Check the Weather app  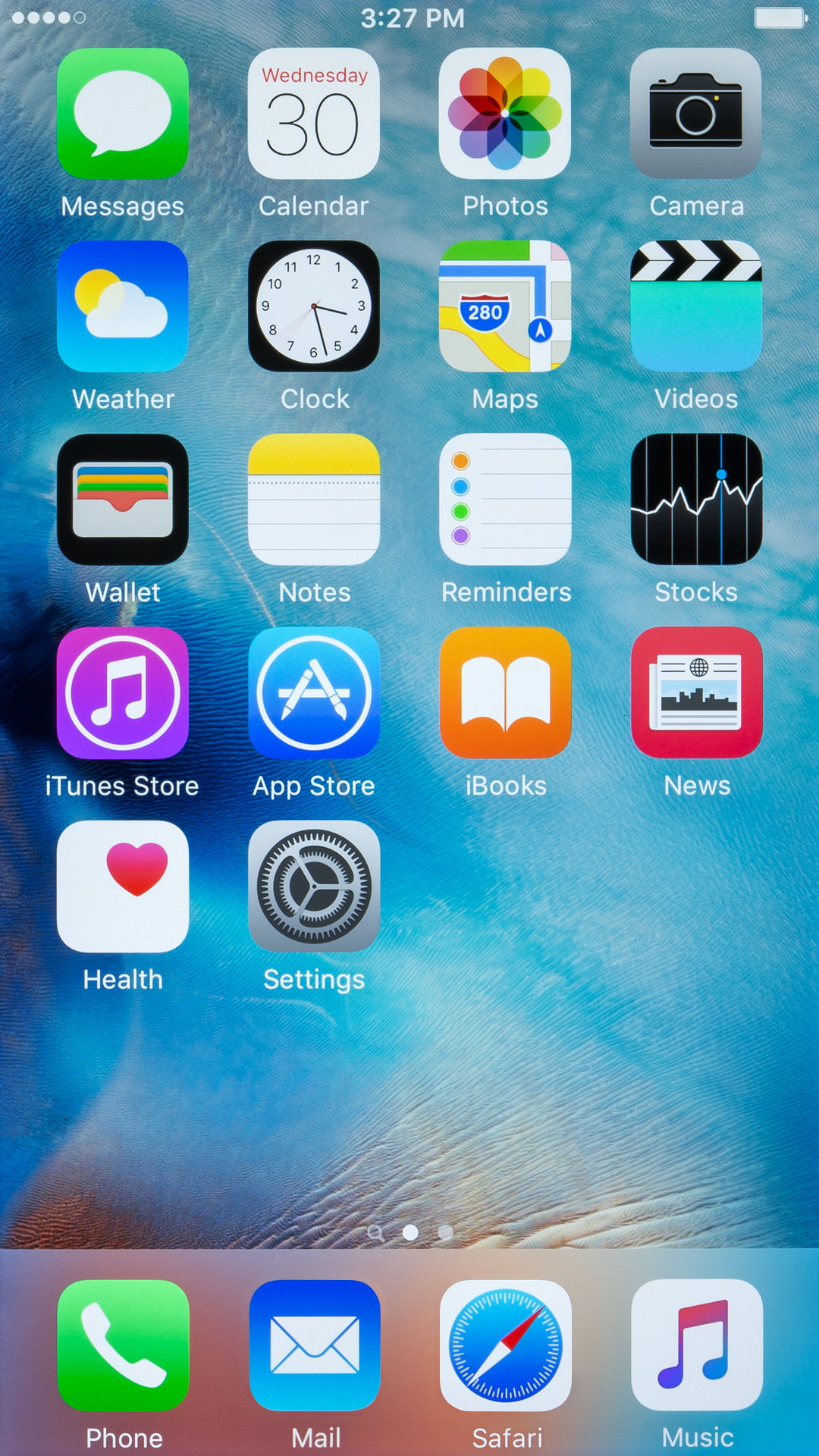(x=123, y=306)
